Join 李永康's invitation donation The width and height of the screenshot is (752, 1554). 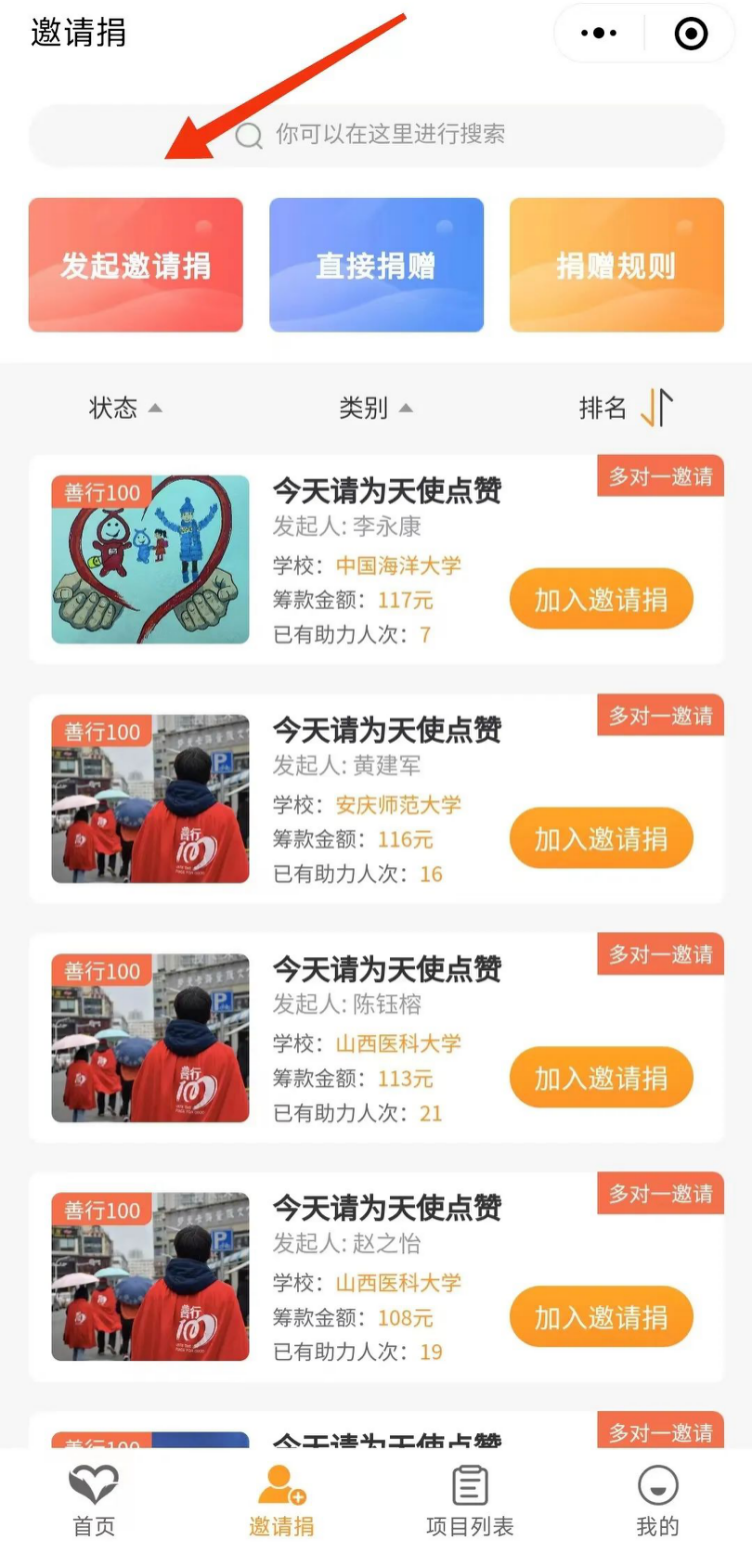[601, 599]
